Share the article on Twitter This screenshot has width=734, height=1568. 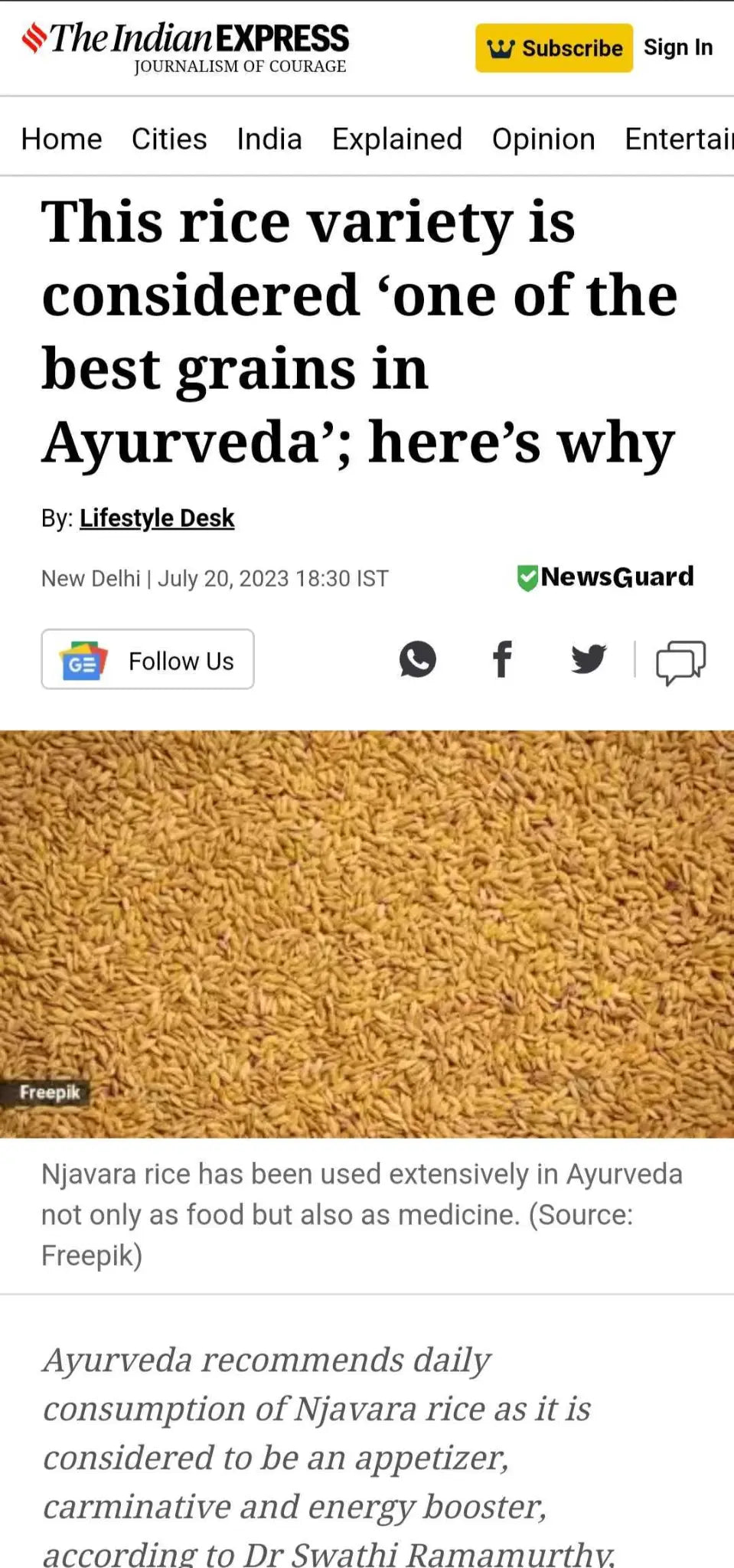click(x=589, y=659)
